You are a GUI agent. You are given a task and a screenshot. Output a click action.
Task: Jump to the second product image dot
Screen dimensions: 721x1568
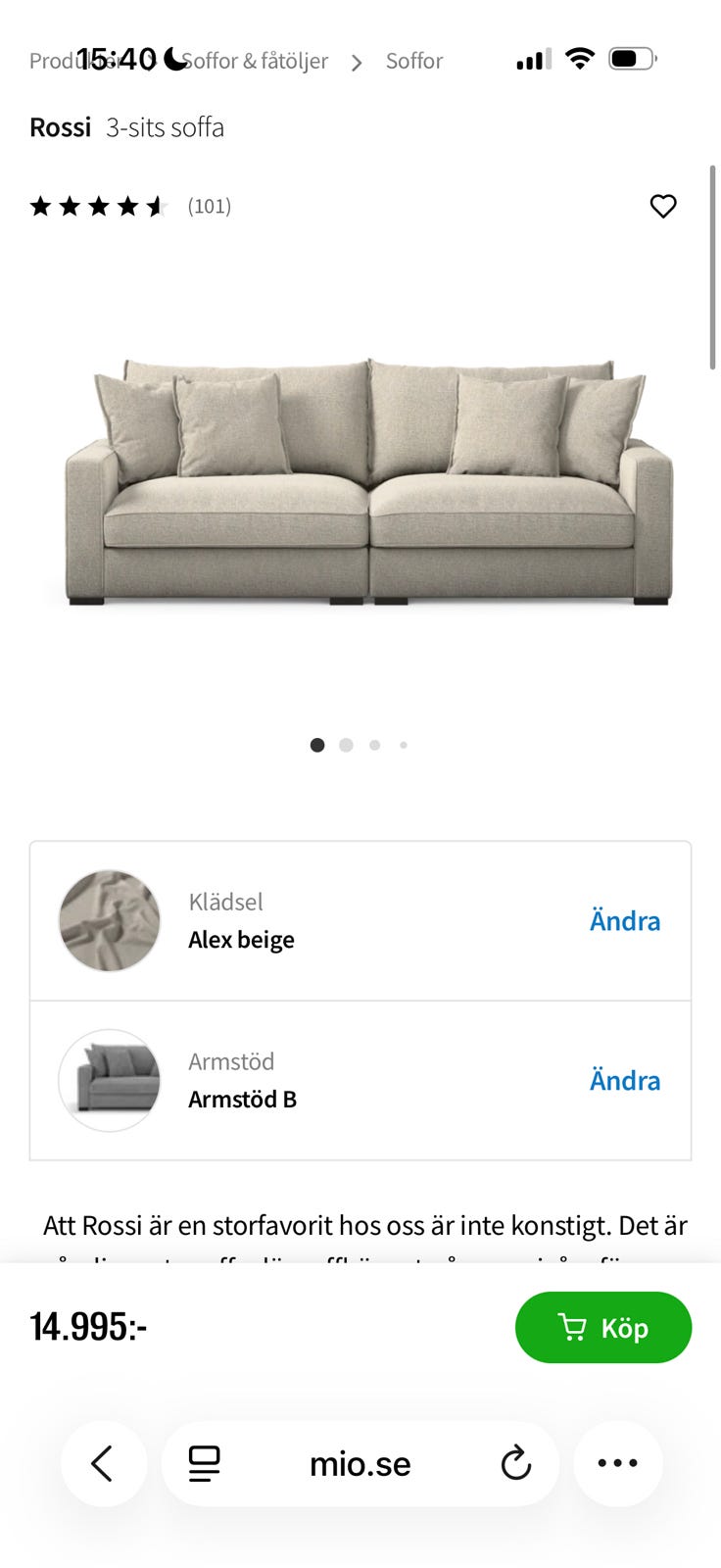coord(346,745)
